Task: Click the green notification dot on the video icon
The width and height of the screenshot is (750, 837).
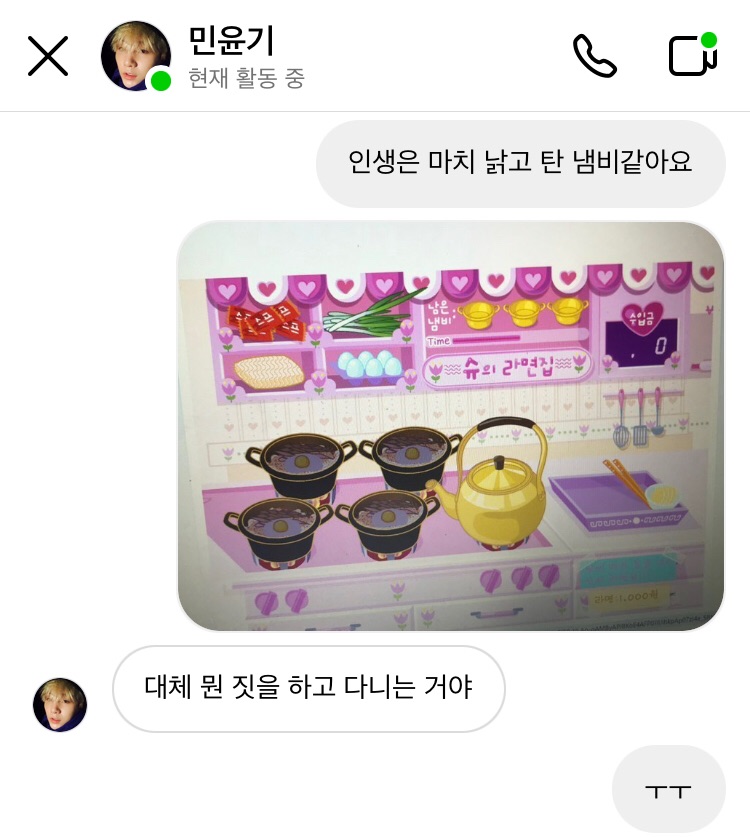Action: [707, 39]
